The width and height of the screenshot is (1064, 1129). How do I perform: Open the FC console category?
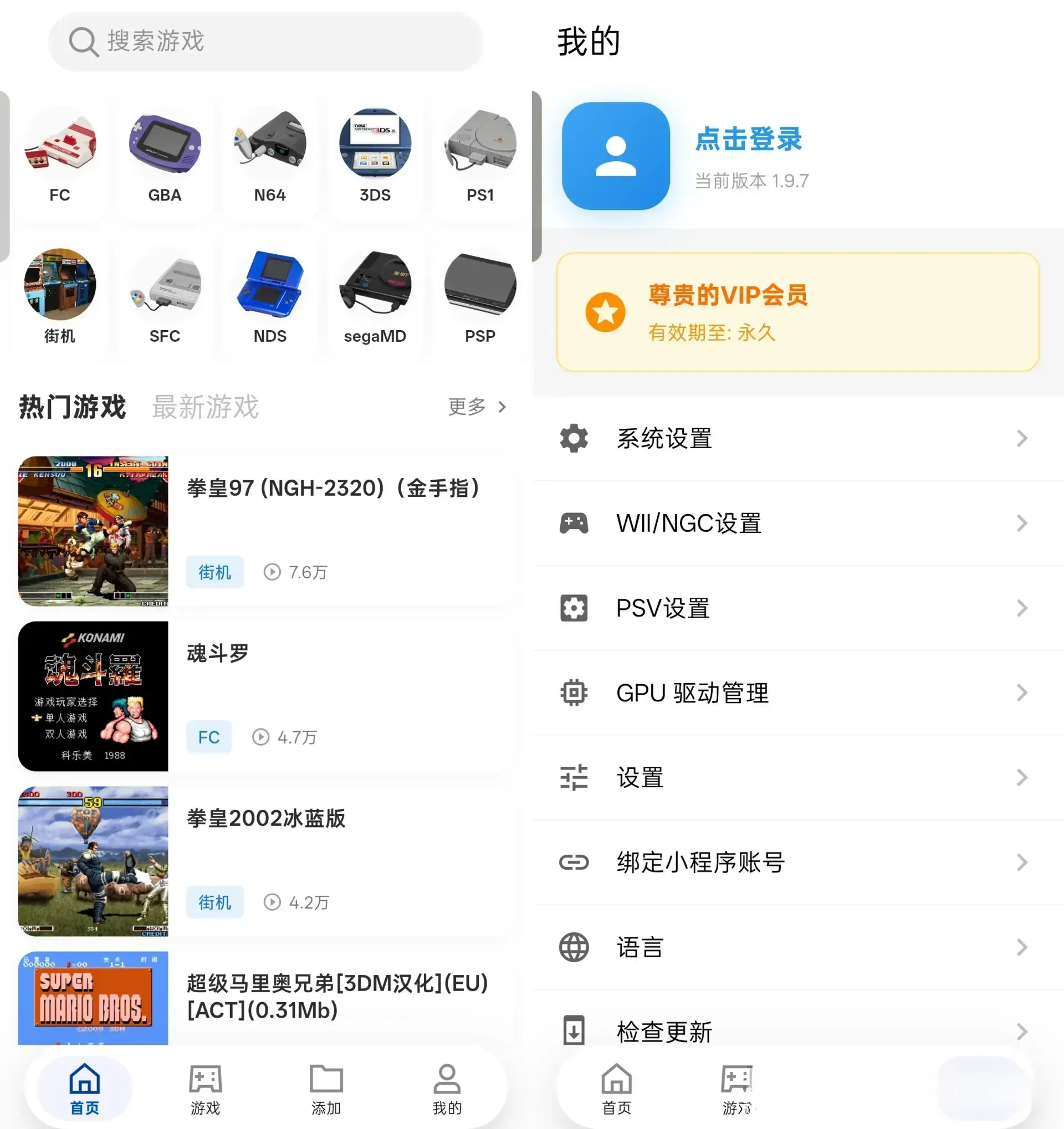[60, 156]
